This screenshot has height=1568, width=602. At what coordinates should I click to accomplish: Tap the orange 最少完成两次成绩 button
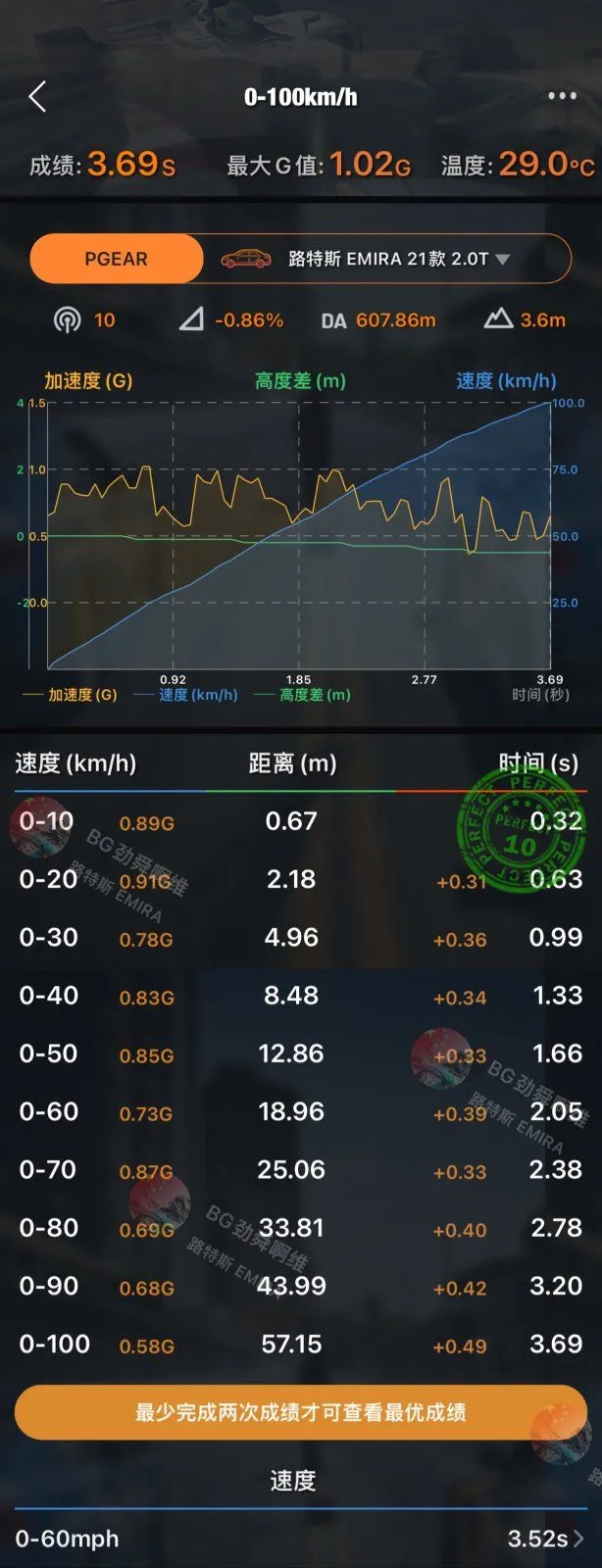point(300,1412)
